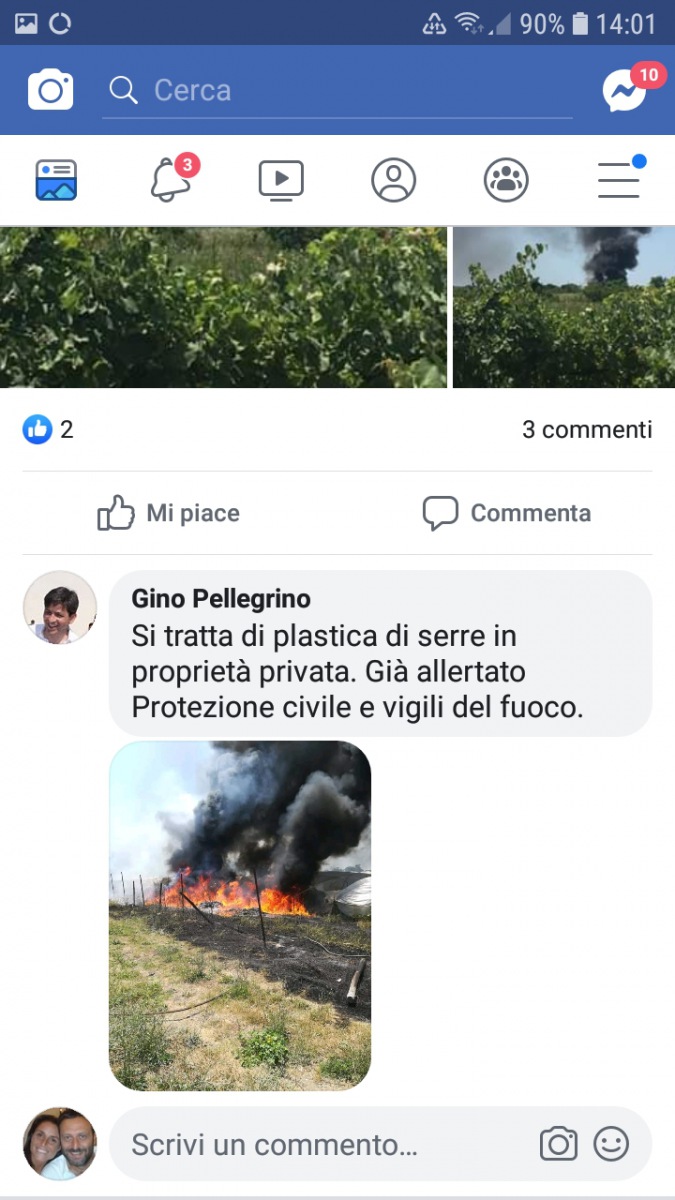
Task: Tap the Scrivi un commento field
Action: 320,1144
